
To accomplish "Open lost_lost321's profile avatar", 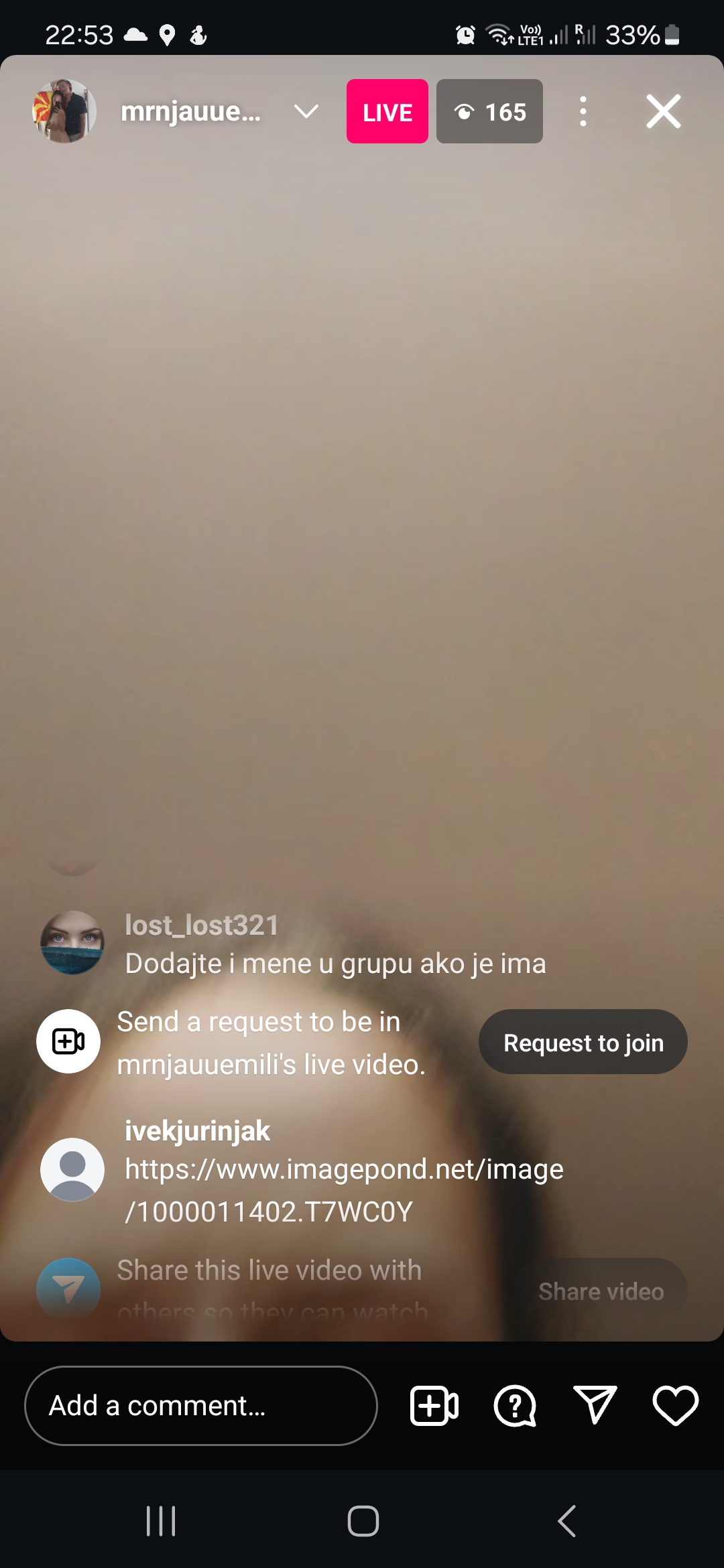I will pos(72,943).
